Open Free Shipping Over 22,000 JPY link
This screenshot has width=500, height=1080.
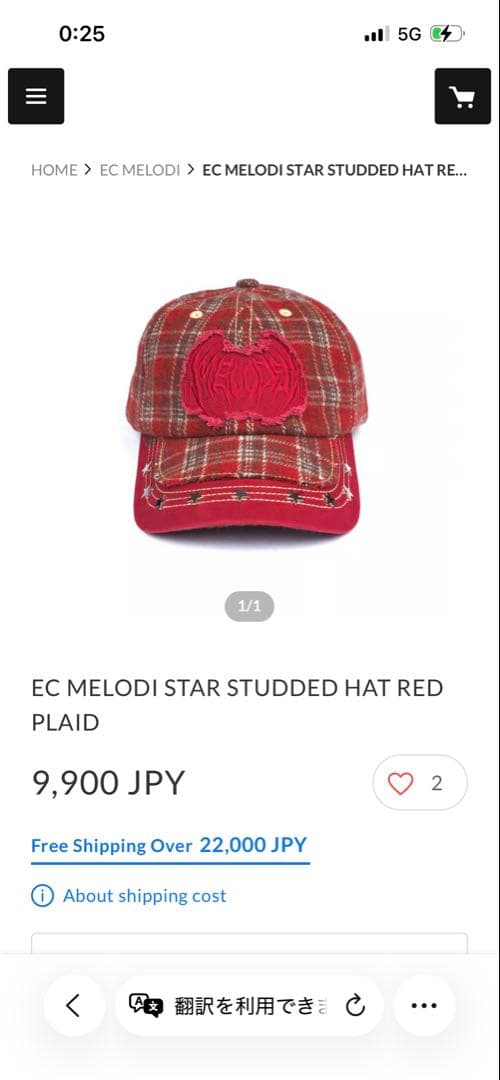click(169, 846)
